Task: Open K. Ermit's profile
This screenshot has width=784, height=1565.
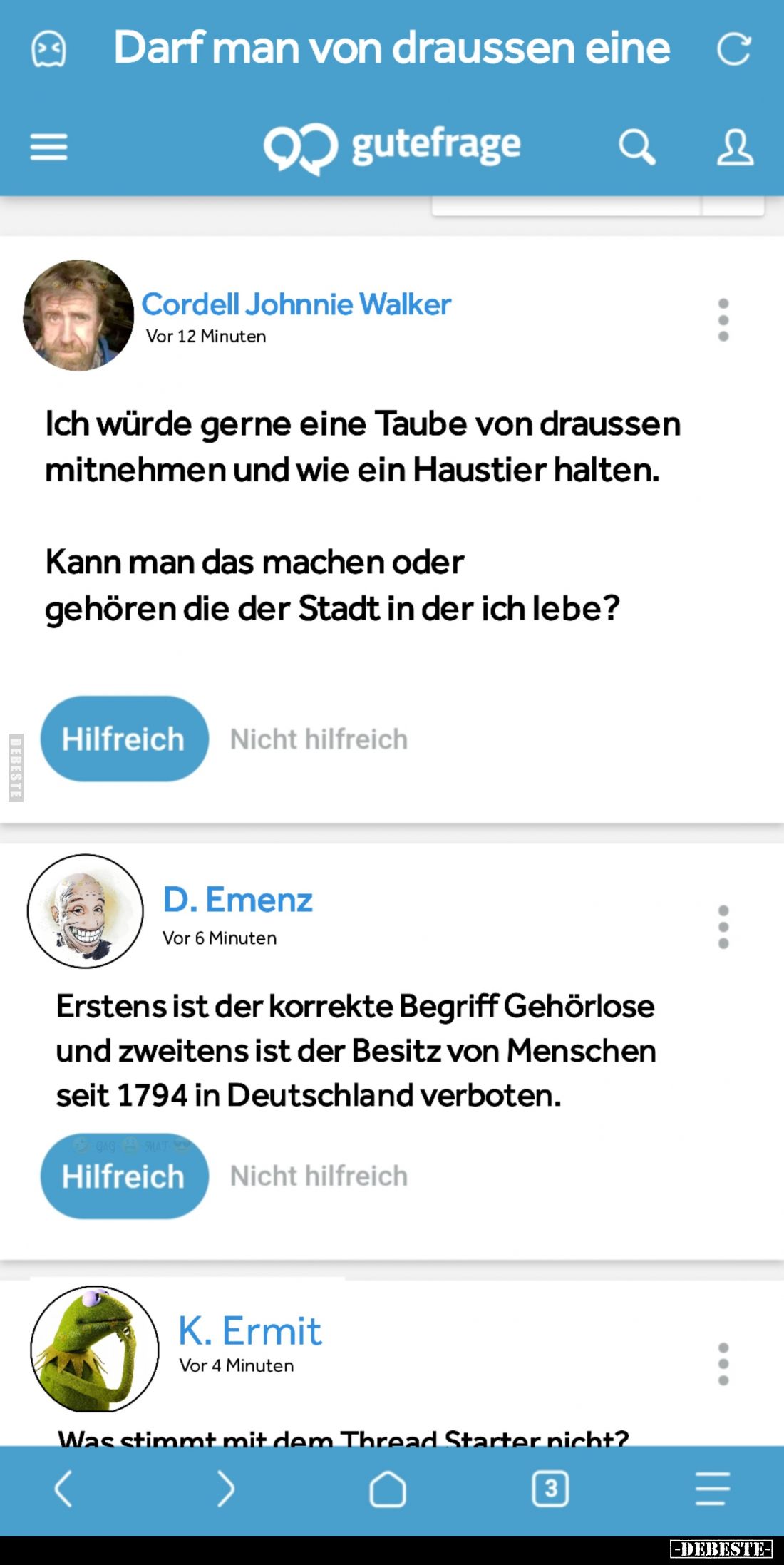Action: pos(249,1331)
